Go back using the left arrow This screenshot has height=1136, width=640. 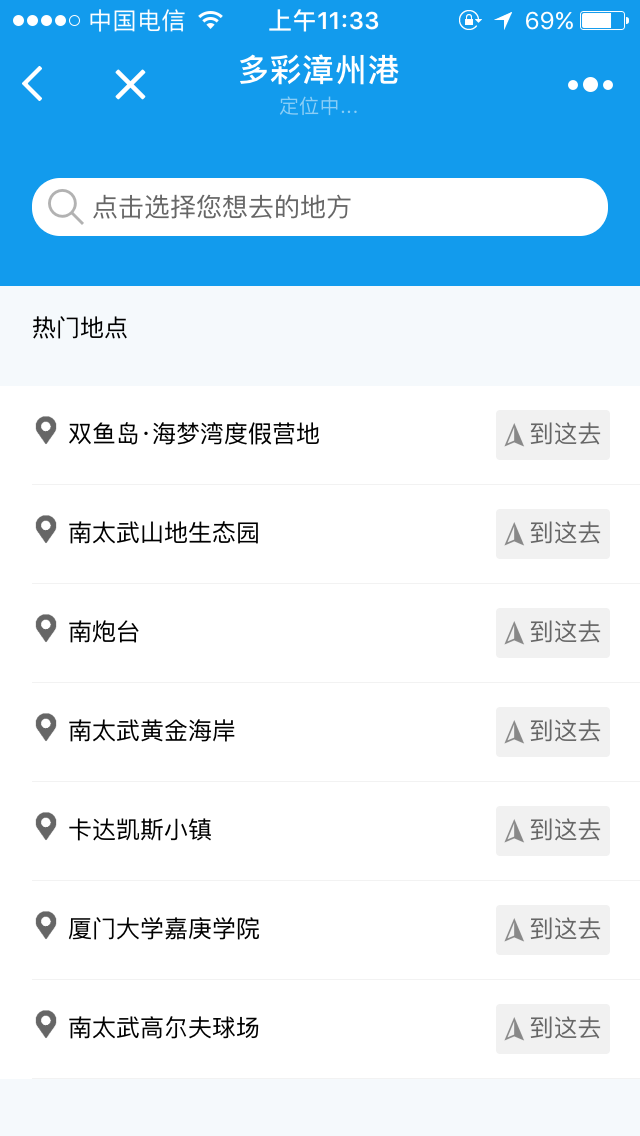click(x=33, y=84)
